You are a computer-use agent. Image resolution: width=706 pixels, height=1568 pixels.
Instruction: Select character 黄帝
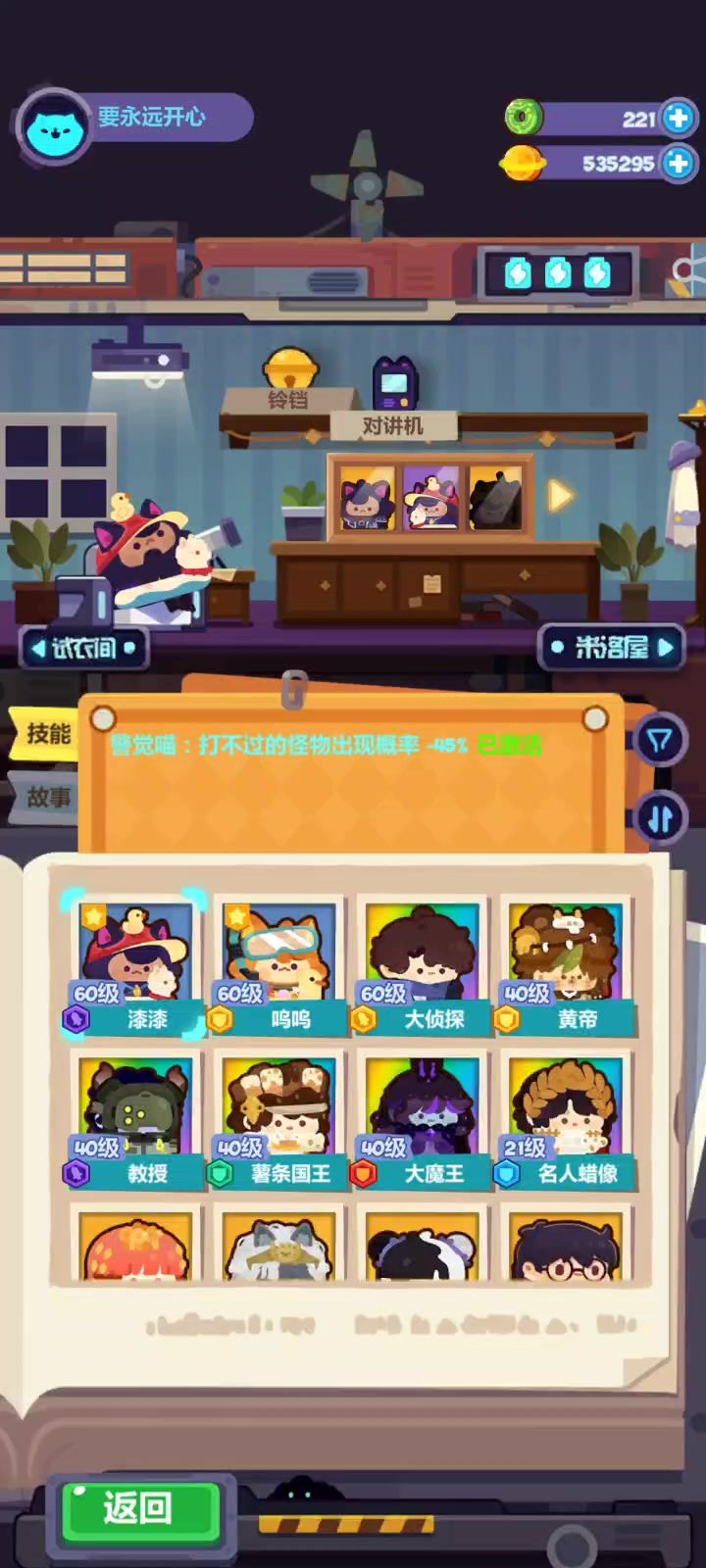(566, 965)
